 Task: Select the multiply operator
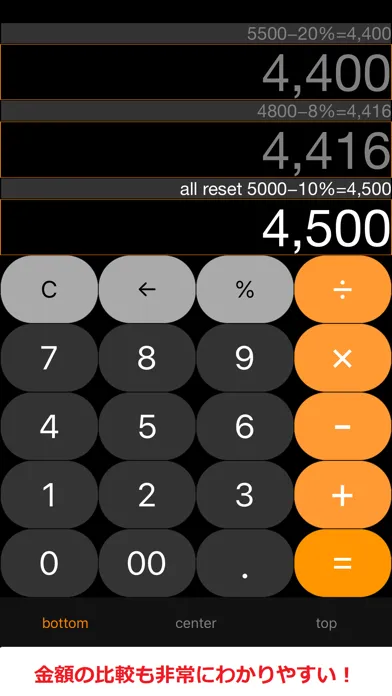(x=343, y=358)
